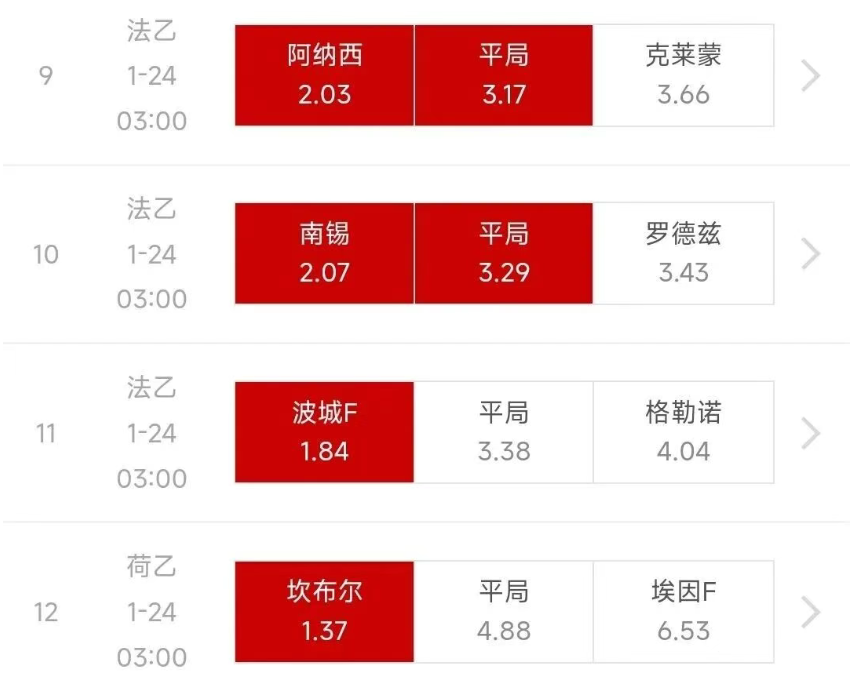
Task: Choose 埃因F at odds 6.53
Action: coord(683,611)
